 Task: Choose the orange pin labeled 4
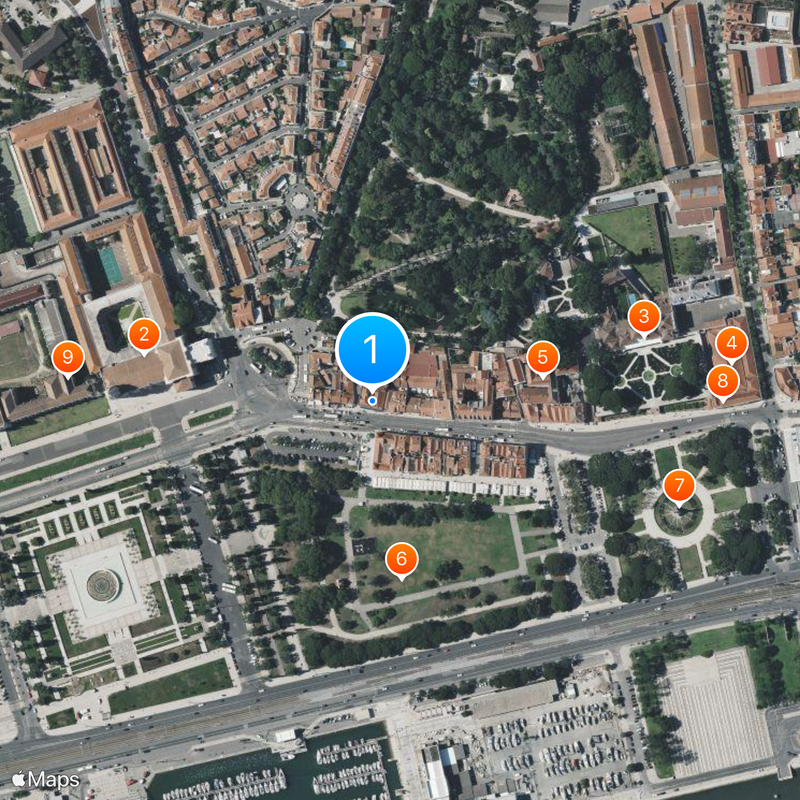click(731, 344)
